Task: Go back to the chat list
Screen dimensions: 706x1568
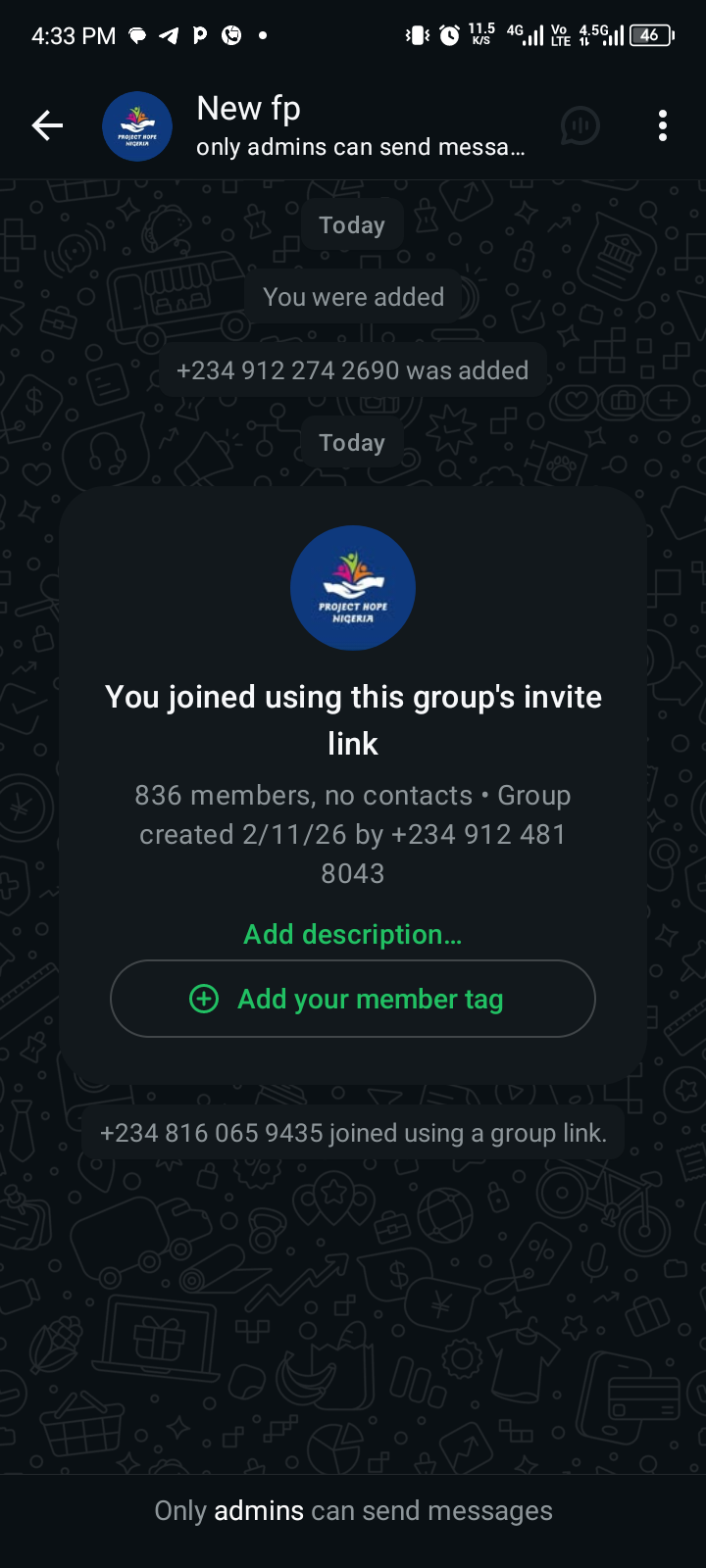Action: pos(47,125)
